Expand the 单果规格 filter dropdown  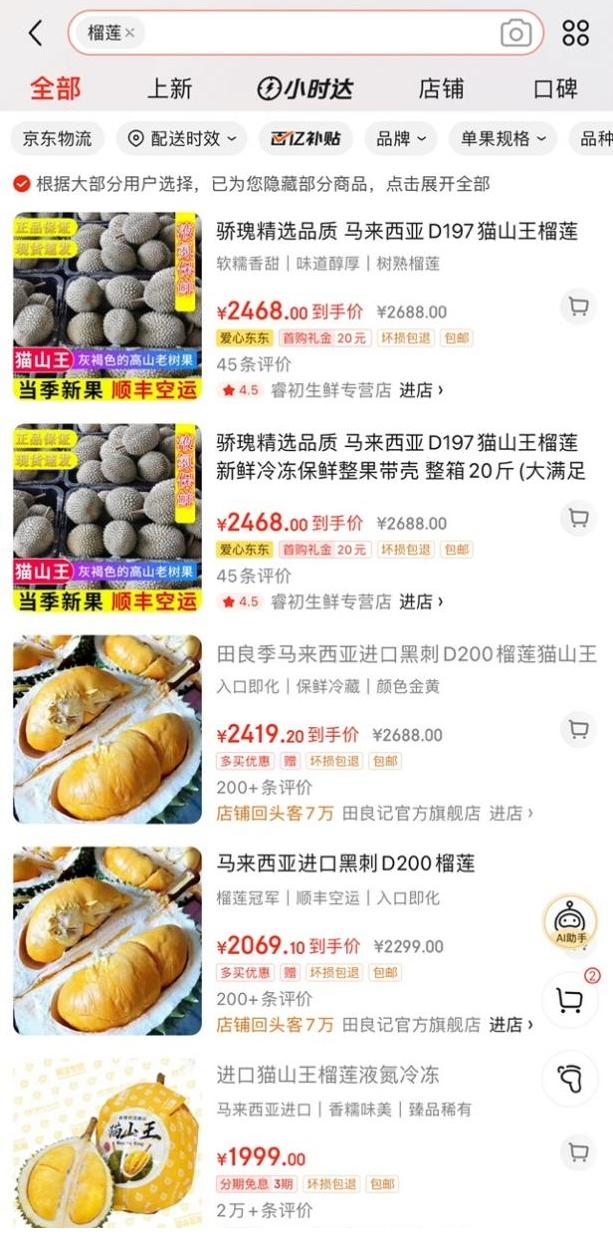click(x=502, y=139)
